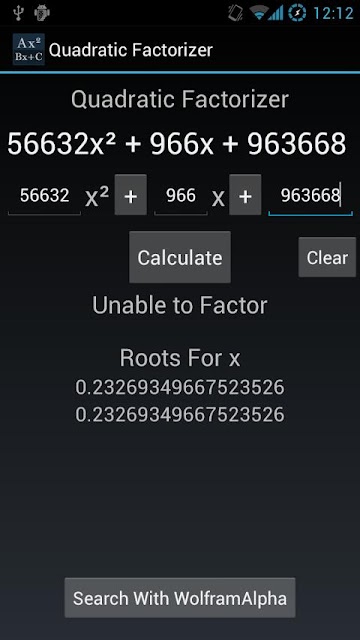Image resolution: width=360 pixels, height=640 pixels.
Task: Search With WolframAlpha
Action: [x=180, y=598]
